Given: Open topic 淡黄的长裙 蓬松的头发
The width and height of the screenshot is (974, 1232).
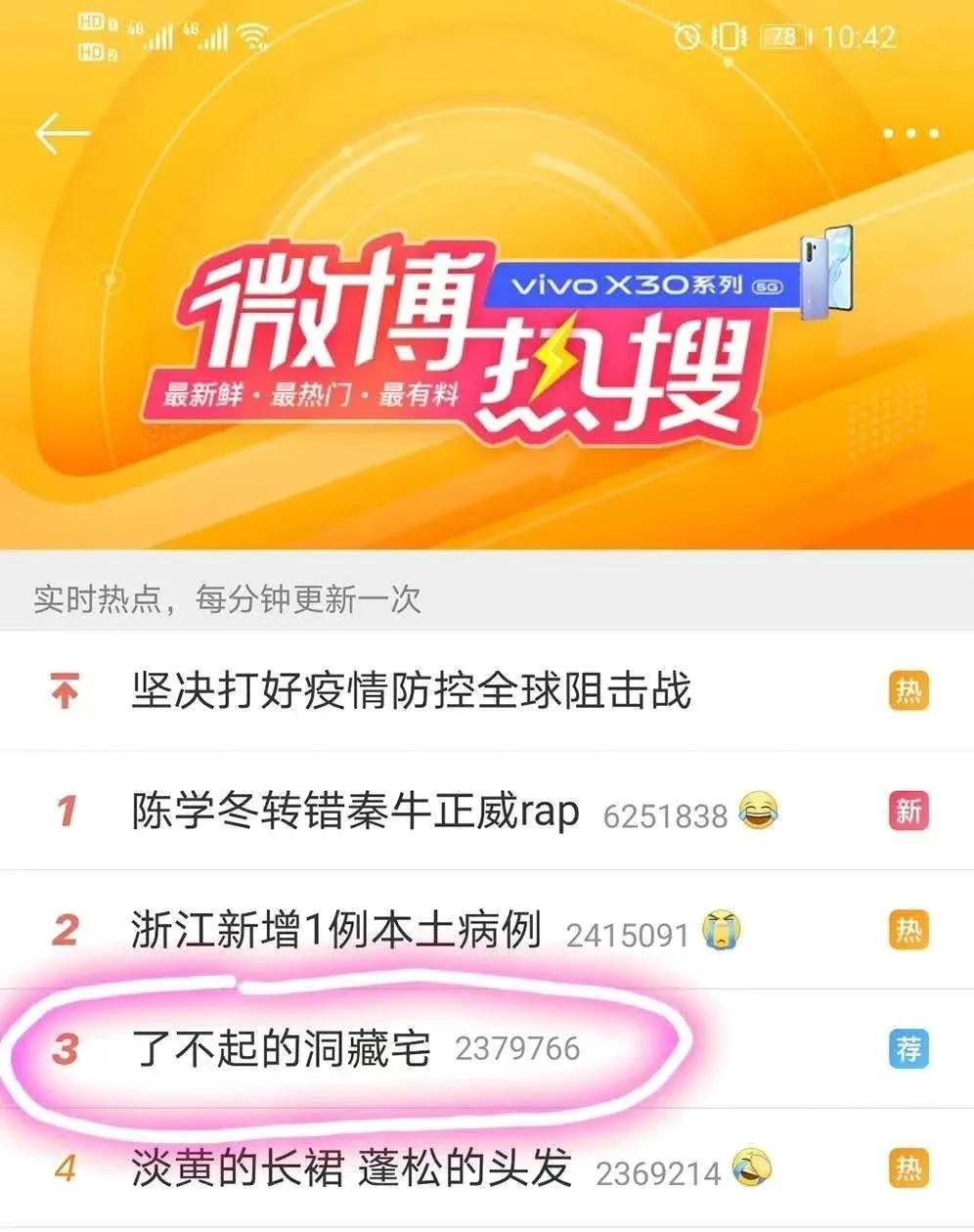Looking at the screenshot, I should tap(350, 1168).
